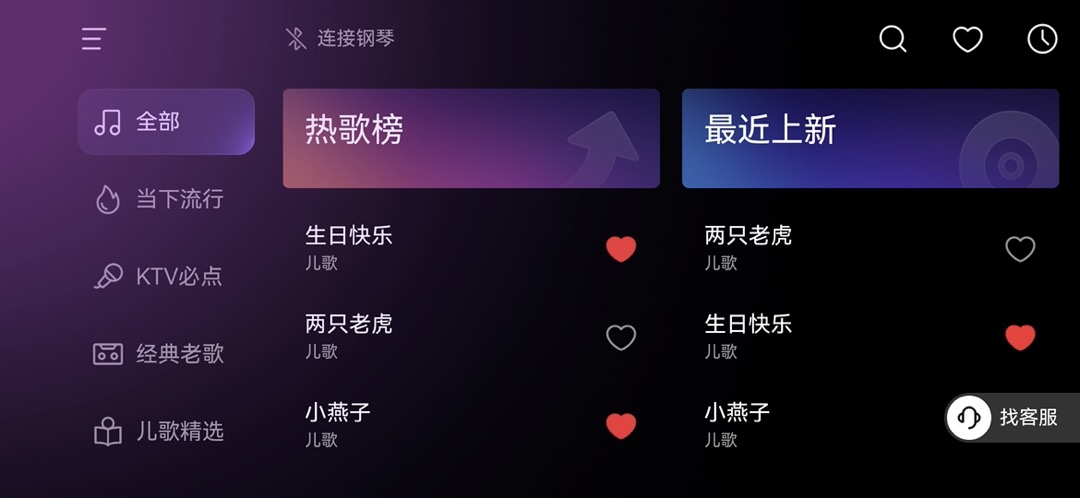Switch to the 经典老歌 category

point(166,354)
